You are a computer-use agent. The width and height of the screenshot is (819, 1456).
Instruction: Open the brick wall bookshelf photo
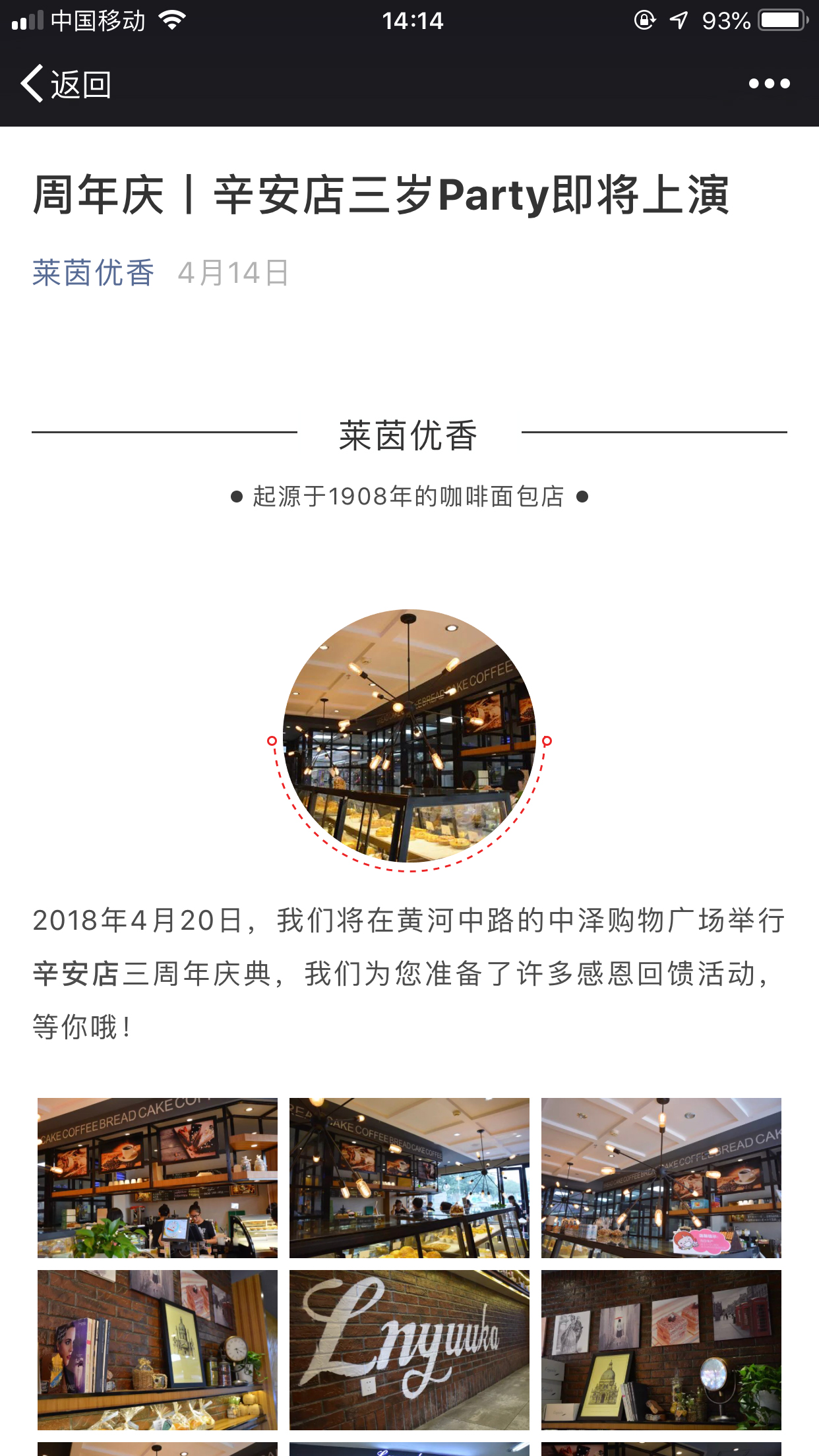(x=159, y=1350)
